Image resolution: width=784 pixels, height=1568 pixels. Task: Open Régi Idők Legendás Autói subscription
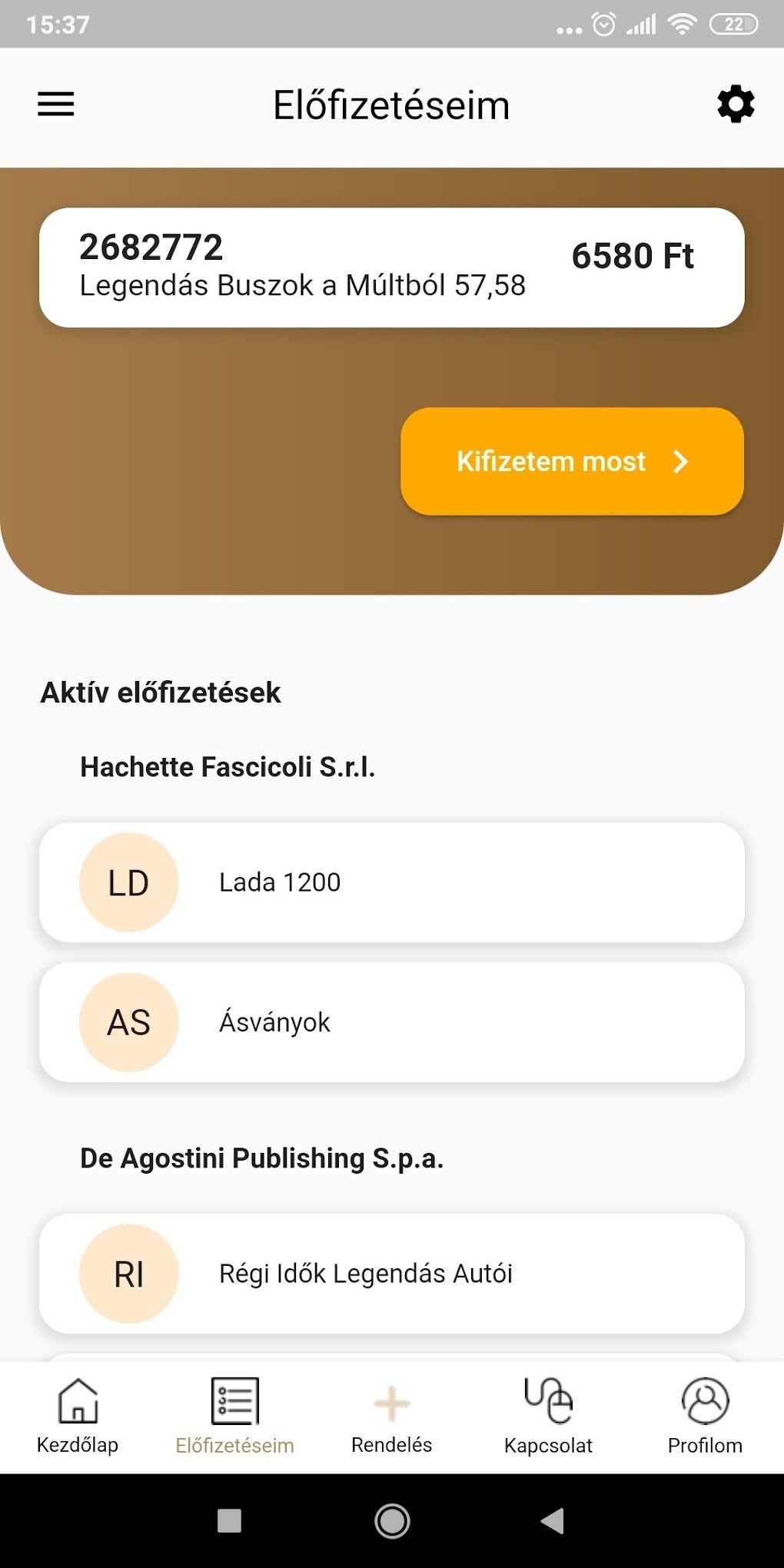(x=392, y=1274)
